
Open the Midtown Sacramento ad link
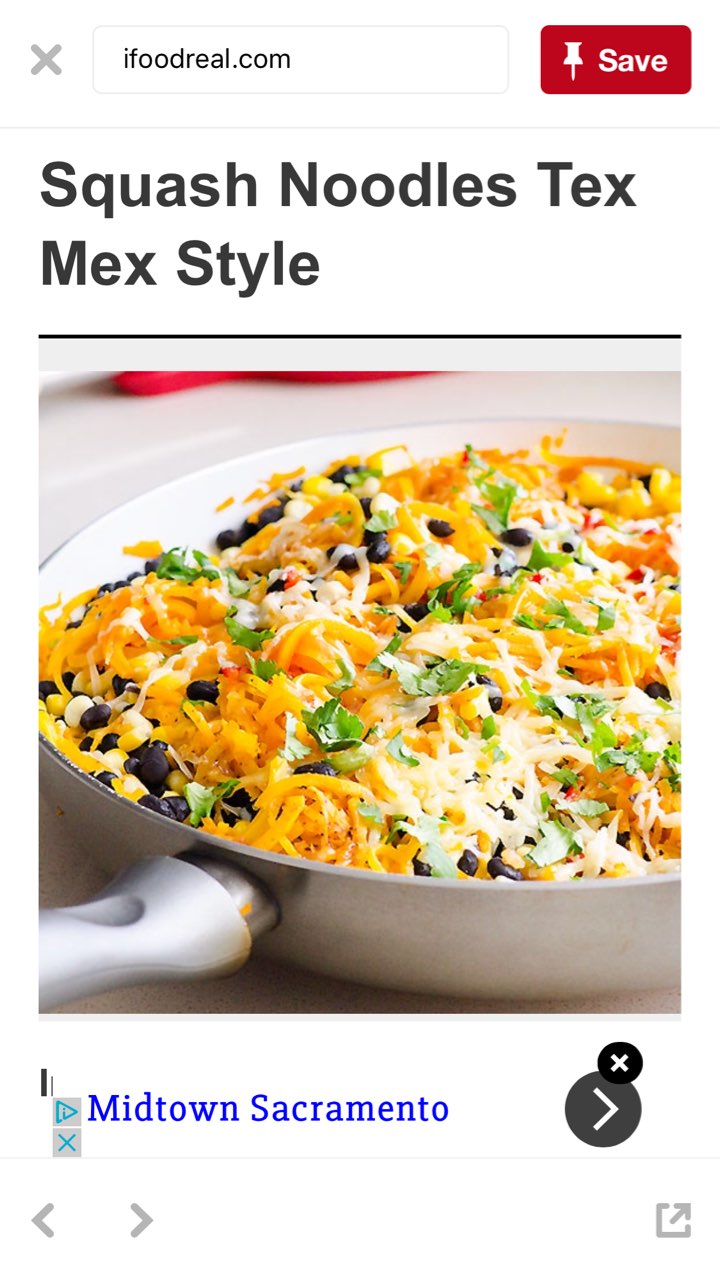[268, 1108]
